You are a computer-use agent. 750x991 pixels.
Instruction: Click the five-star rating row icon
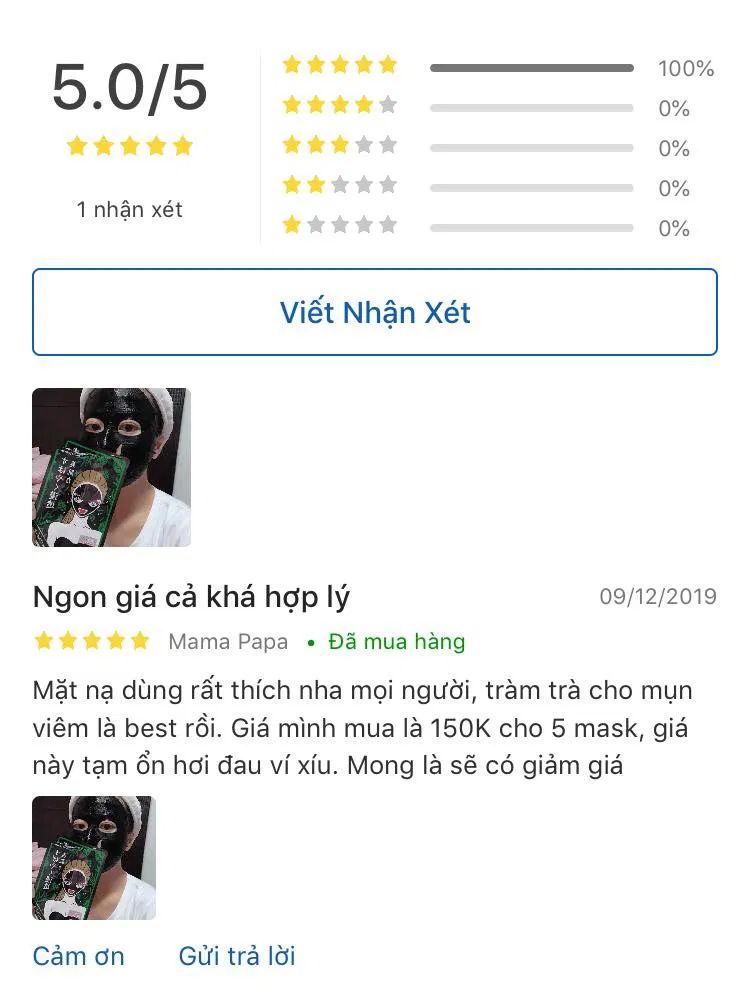click(340, 65)
